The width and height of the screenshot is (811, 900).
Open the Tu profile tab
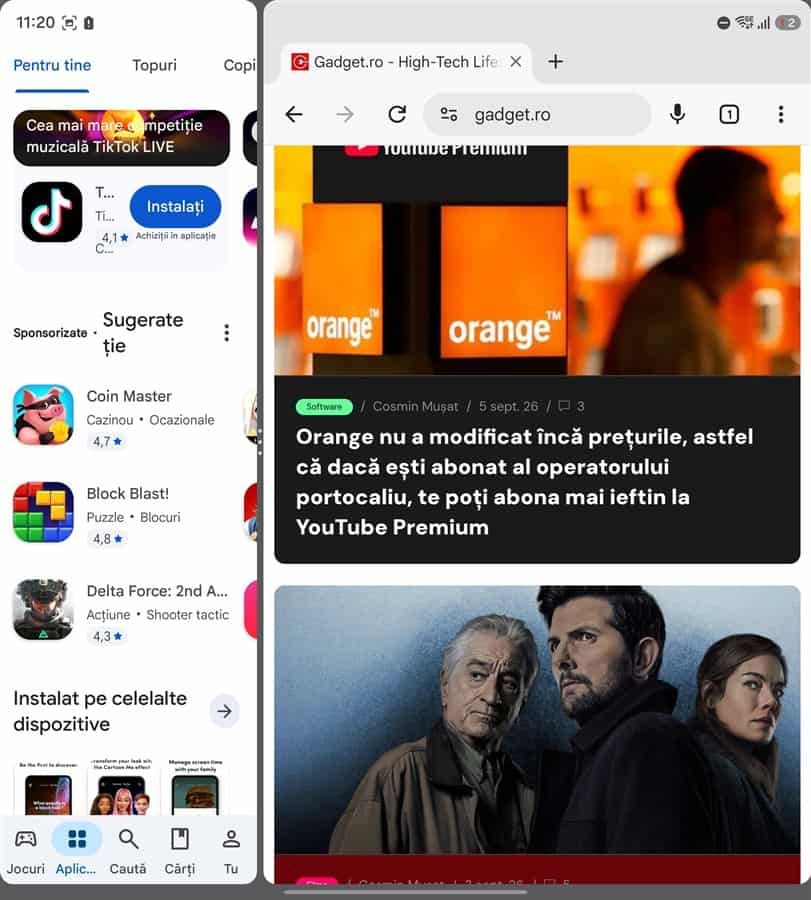[231, 852]
